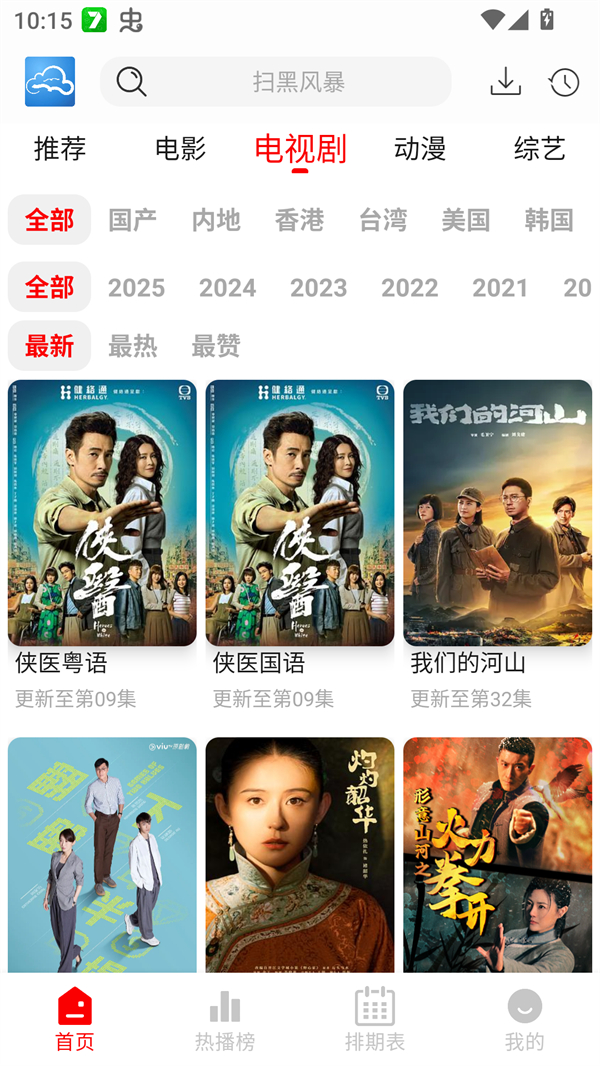Open the watch history clock icon

(x=564, y=82)
